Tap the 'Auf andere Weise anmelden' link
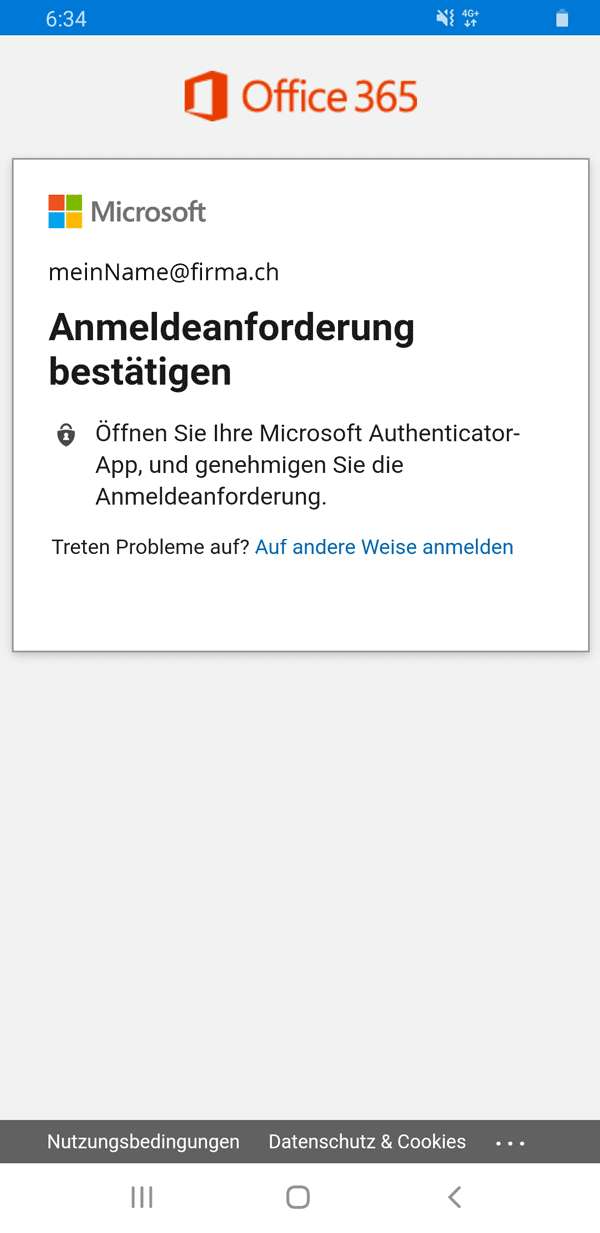Viewport: 600px width, 1233px height. coord(384,547)
